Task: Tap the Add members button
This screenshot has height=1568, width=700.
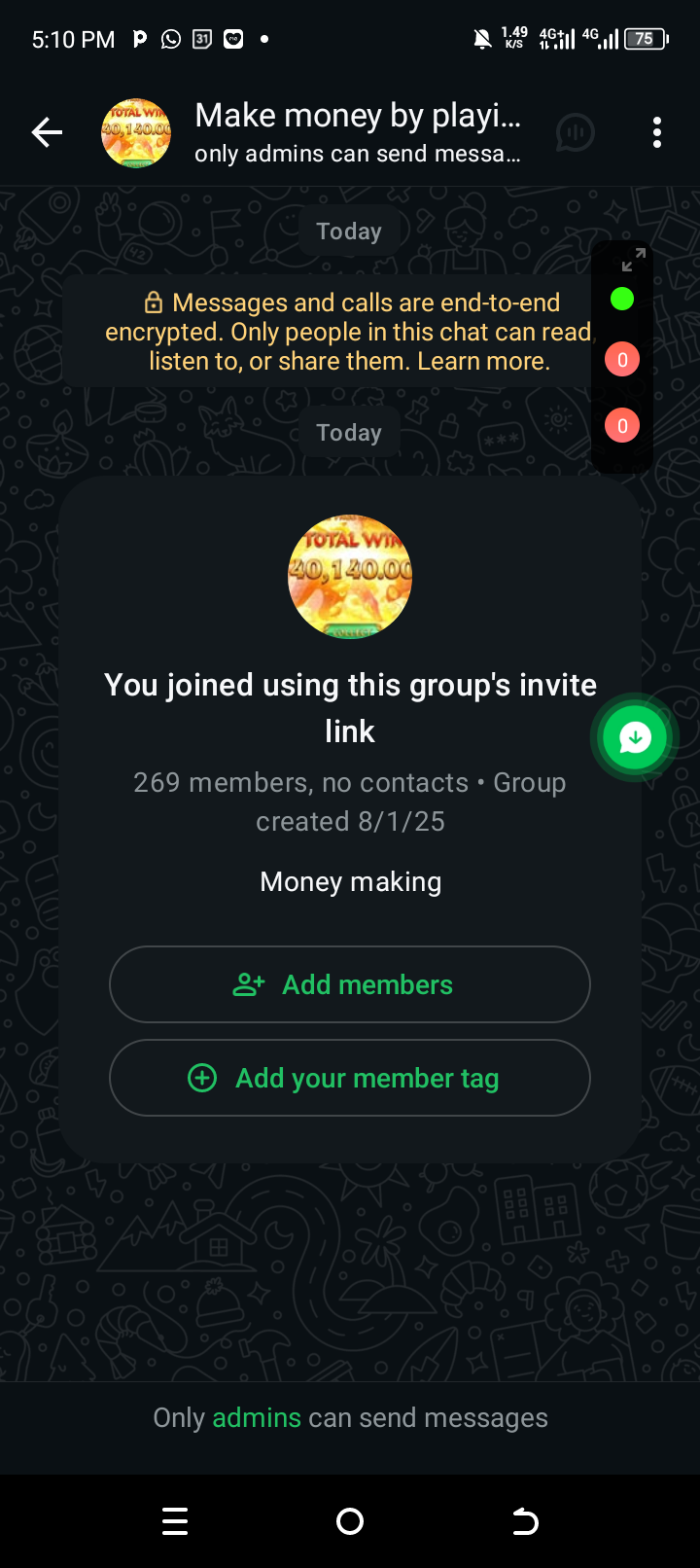Action: point(350,984)
